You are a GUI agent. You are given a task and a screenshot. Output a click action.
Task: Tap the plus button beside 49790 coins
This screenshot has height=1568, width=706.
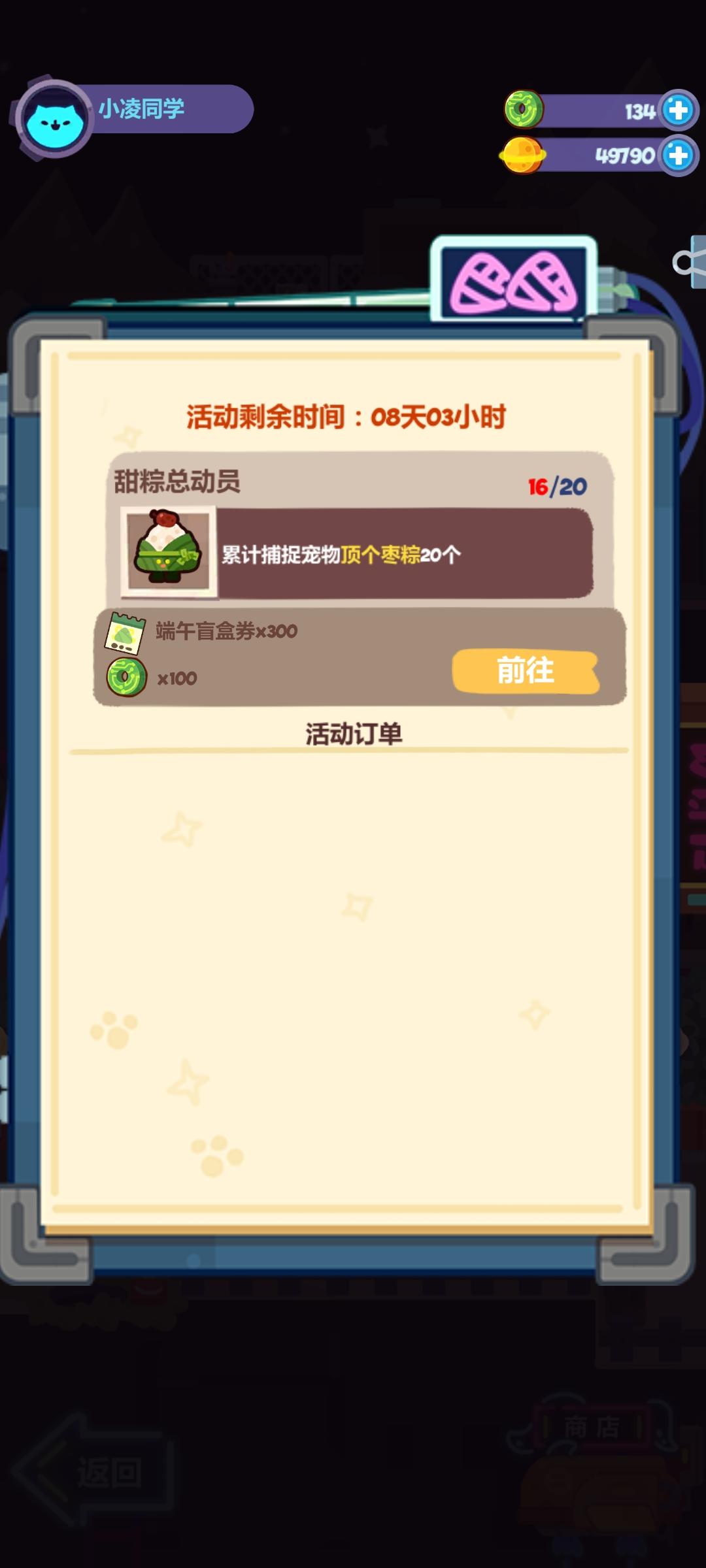click(x=678, y=155)
